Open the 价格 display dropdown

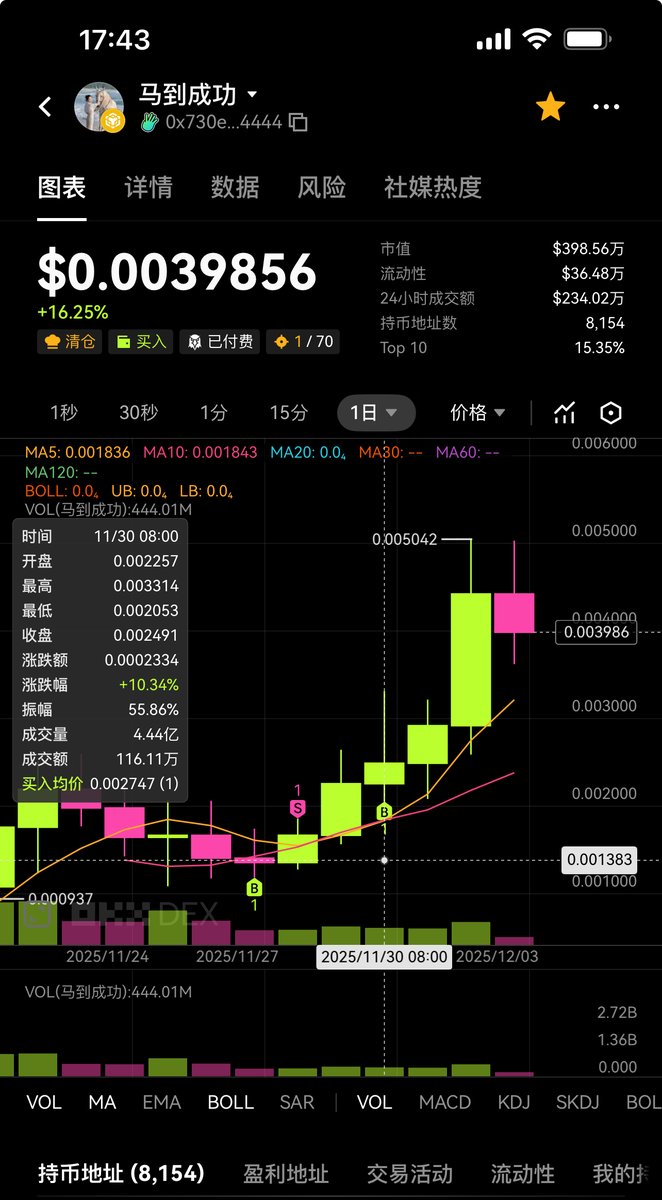(478, 412)
